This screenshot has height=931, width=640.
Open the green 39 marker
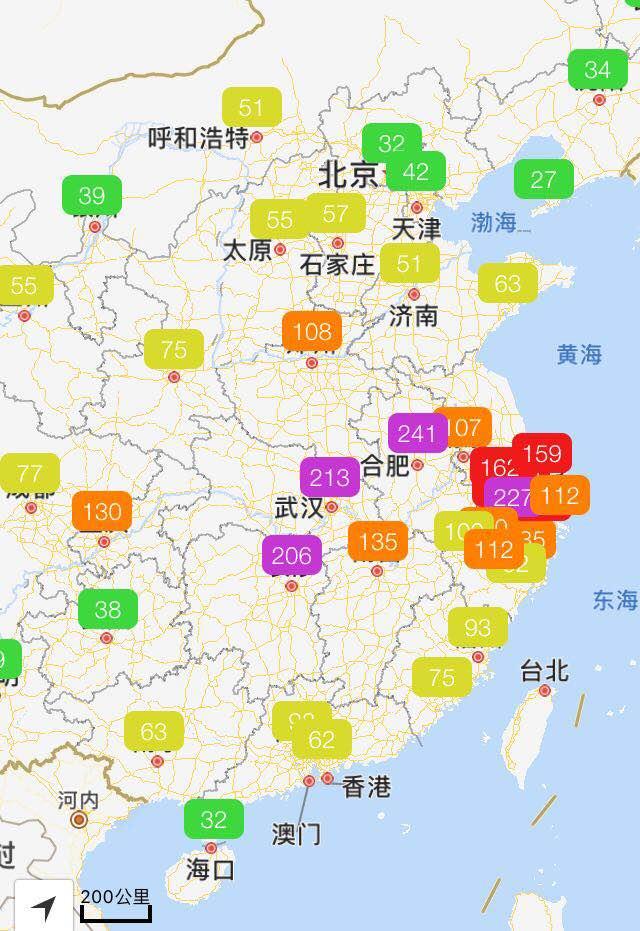pyautogui.click(x=92, y=195)
